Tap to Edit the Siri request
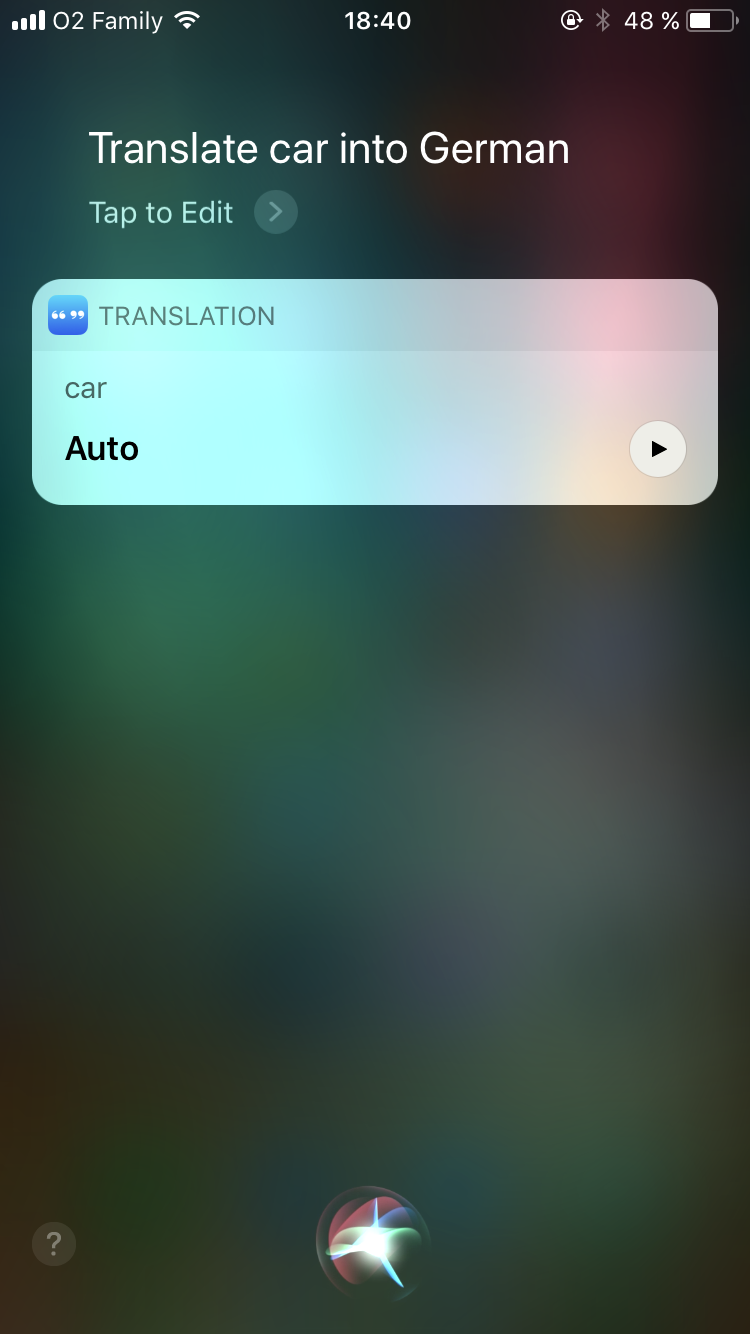The image size is (750, 1334). tap(190, 213)
